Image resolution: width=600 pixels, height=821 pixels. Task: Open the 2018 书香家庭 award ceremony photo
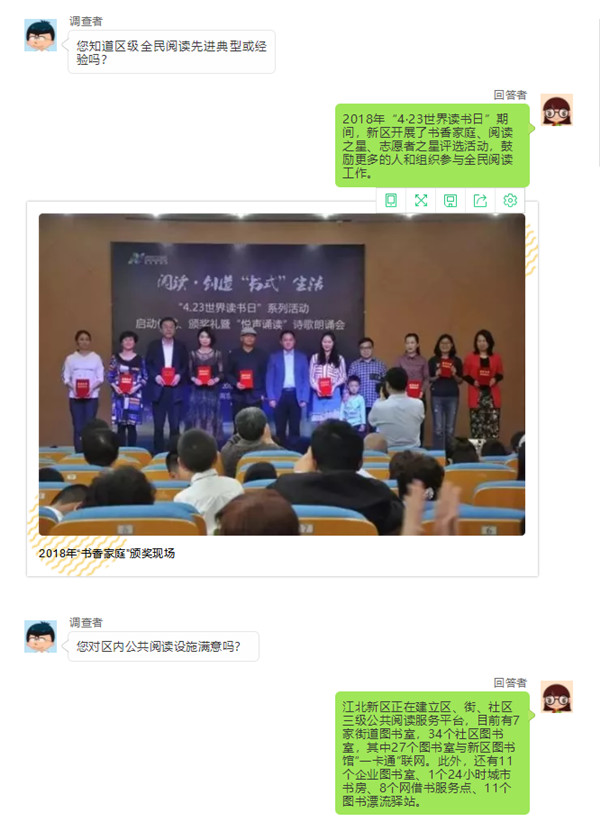coord(282,374)
